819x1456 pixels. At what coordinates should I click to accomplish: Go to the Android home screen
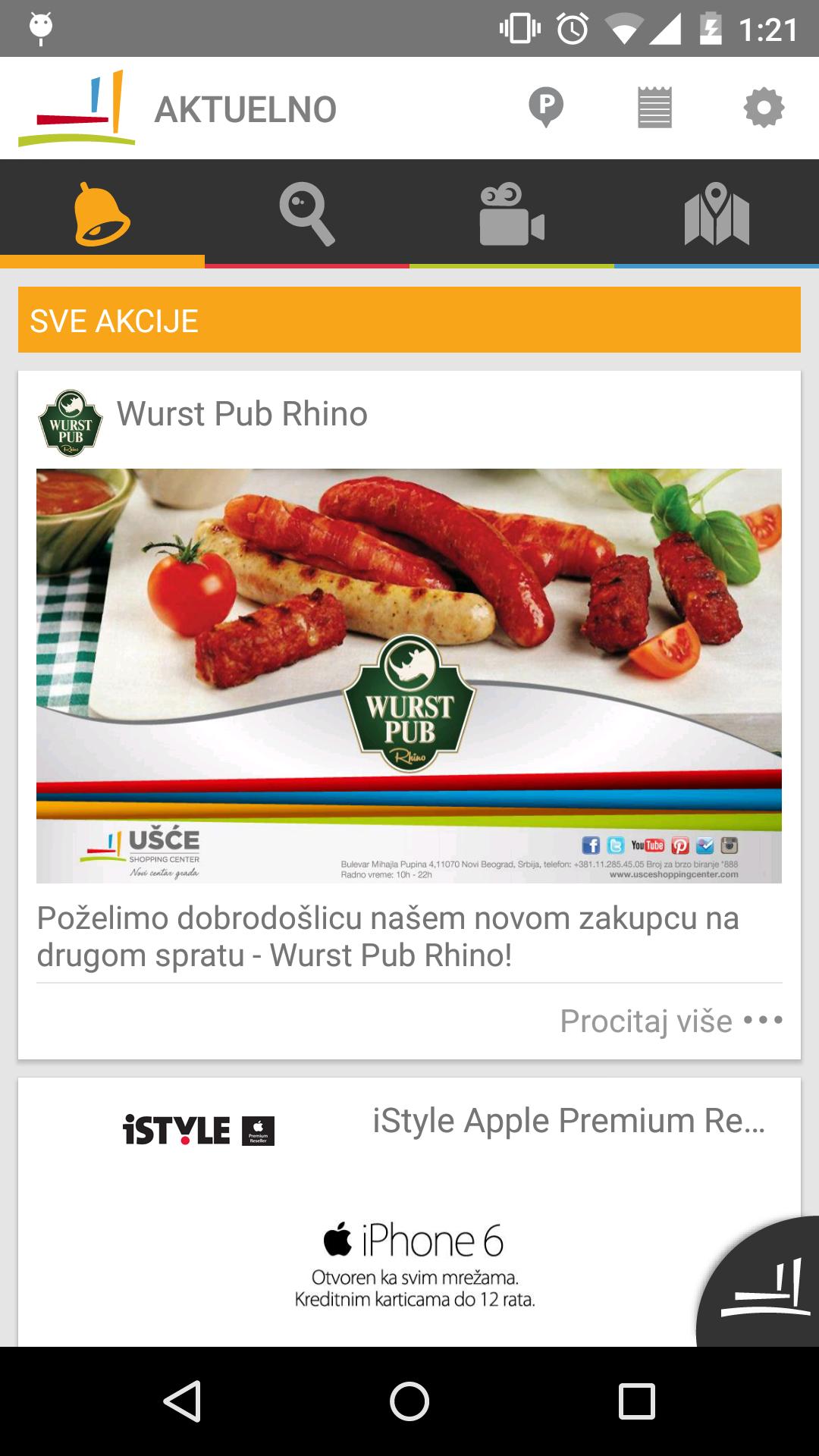409,1401
